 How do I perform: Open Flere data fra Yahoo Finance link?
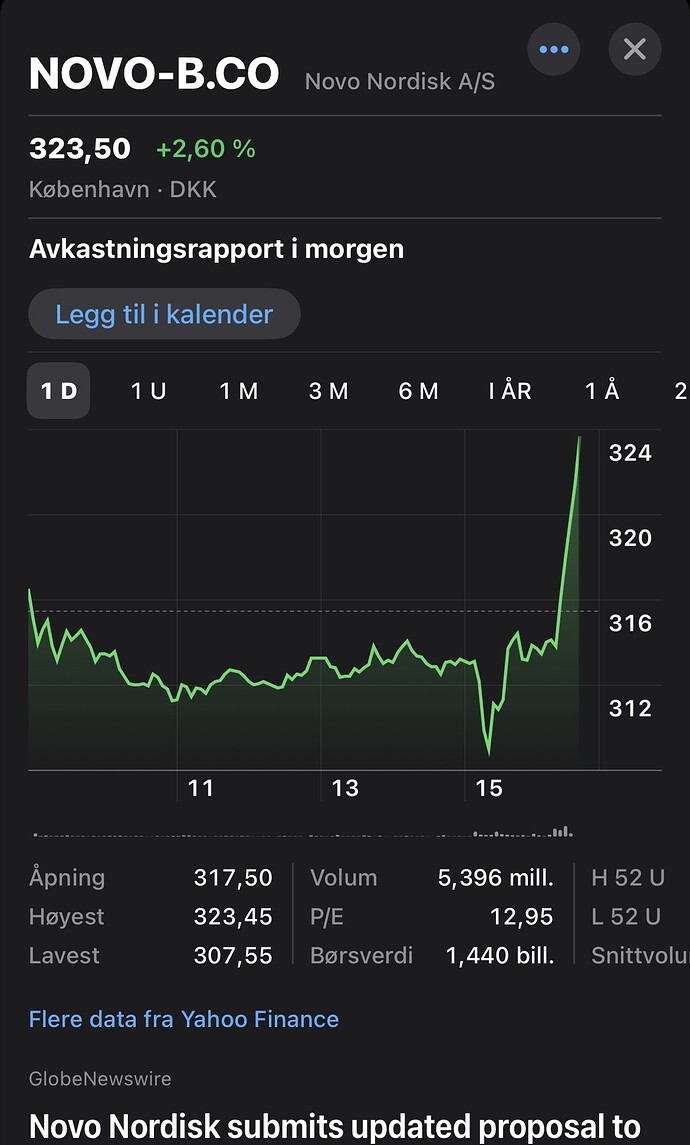(184, 1019)
